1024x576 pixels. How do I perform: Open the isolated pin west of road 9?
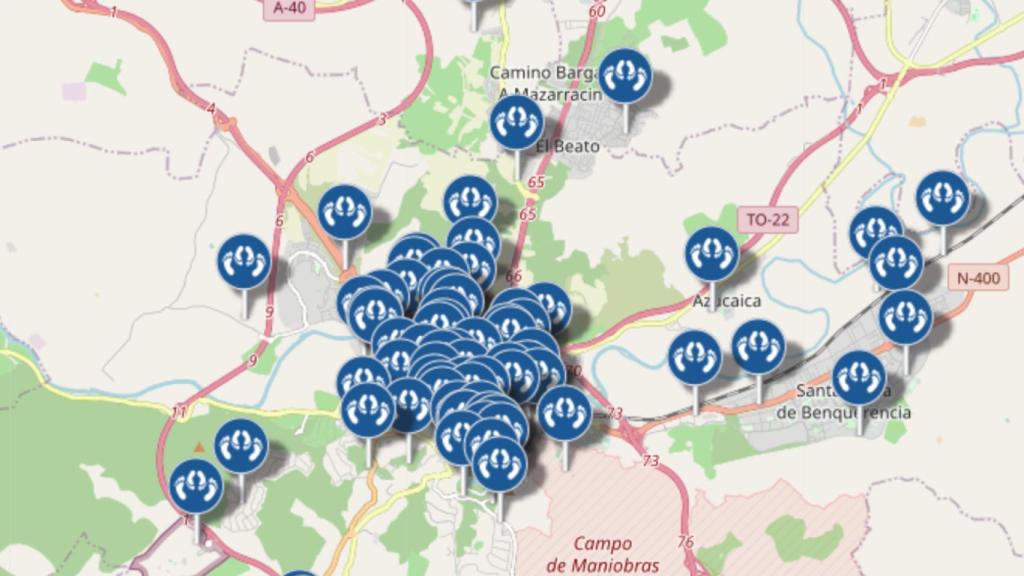[x=244, y=262]
